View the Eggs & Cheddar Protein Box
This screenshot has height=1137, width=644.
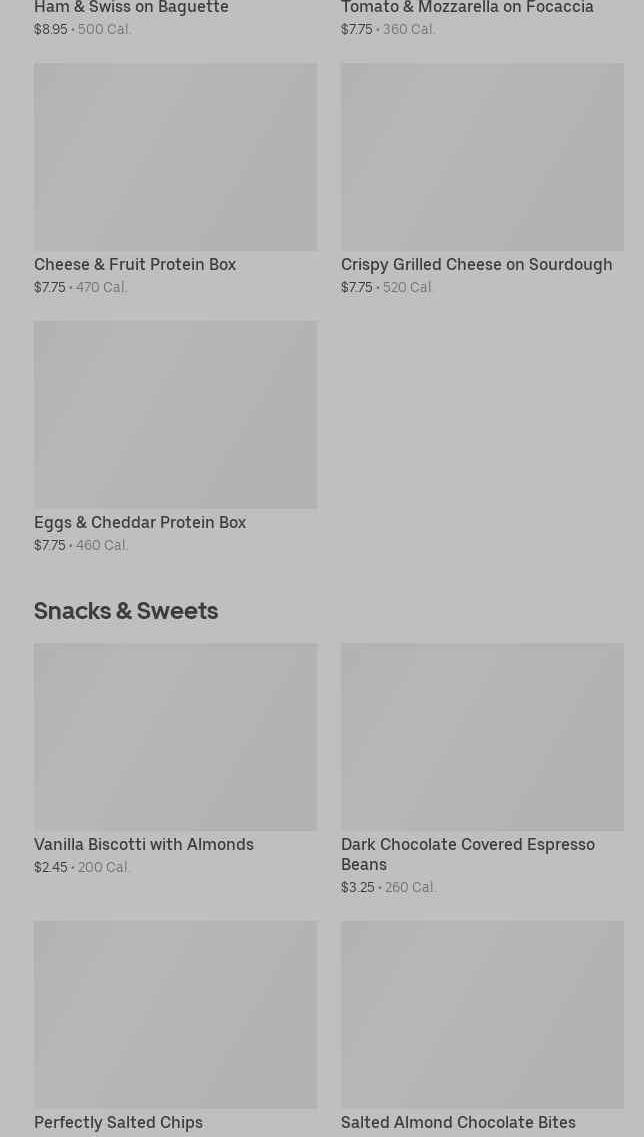(176, 437)
